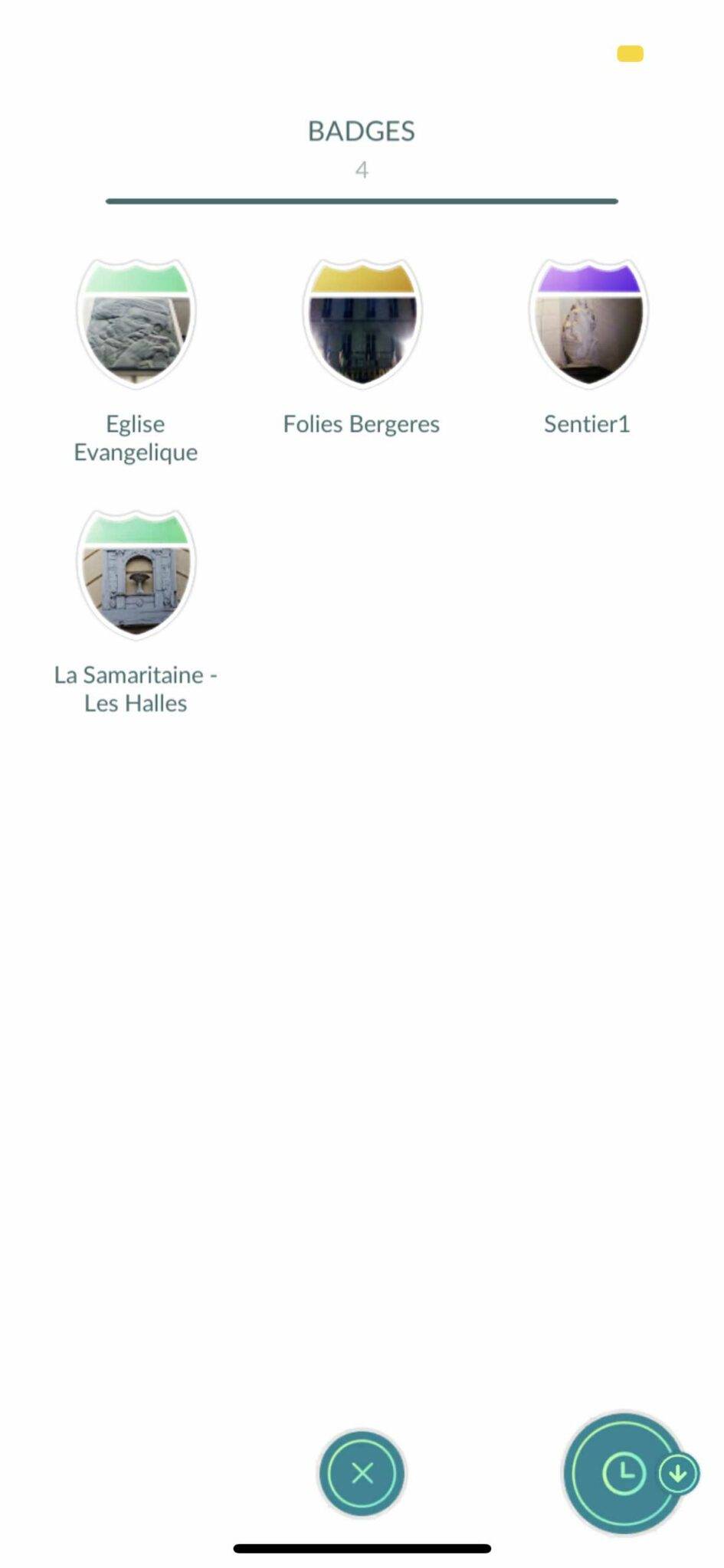The image size is (724, 1568).
Task: View the Sentier1 gym badge
Action: tap(588, 324)
